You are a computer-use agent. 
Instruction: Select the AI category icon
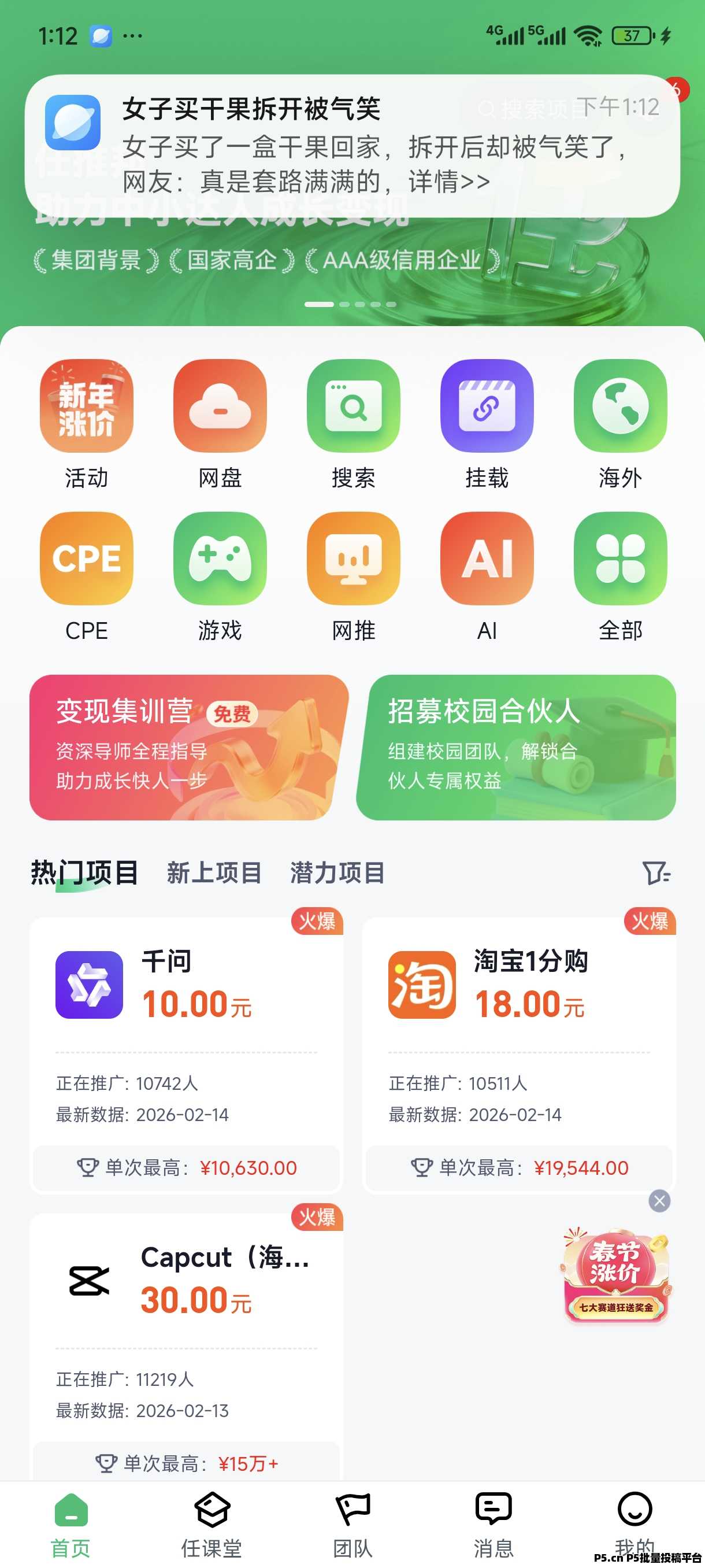pos(487,558)
